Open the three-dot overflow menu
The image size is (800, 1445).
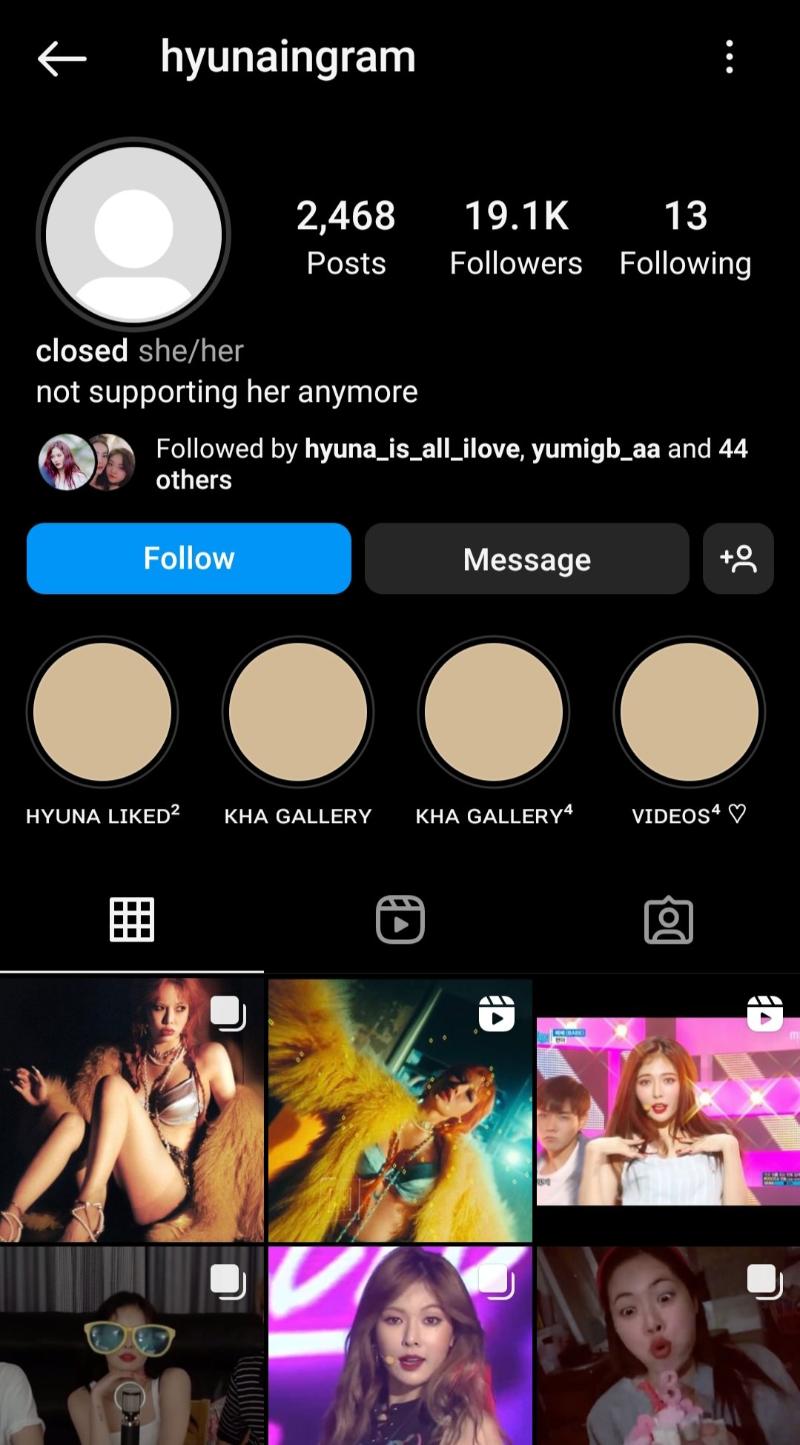(x=729, y=58)
